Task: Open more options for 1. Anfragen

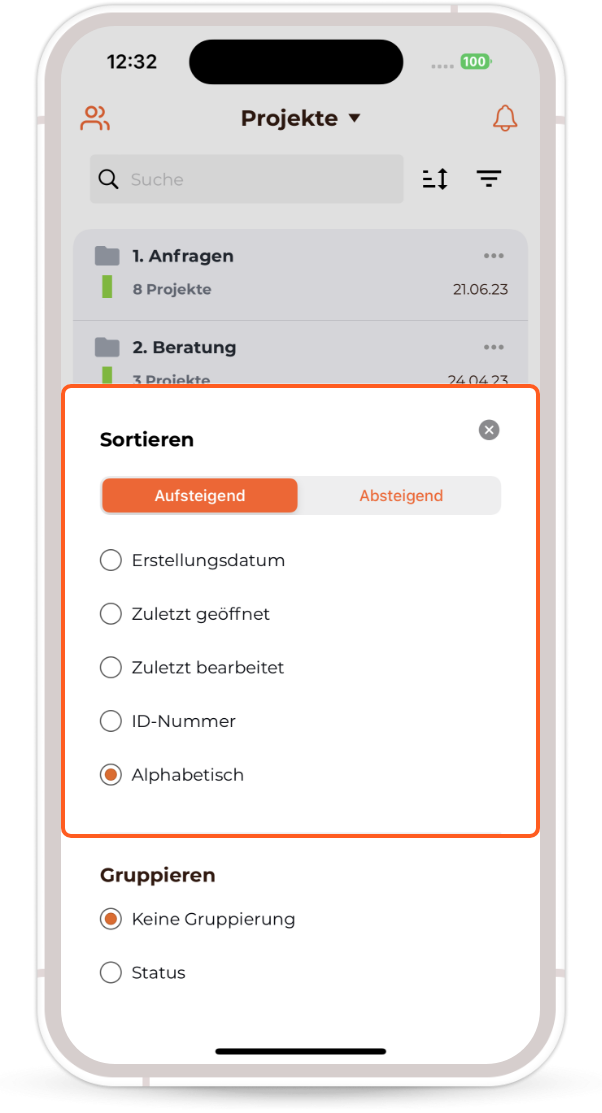Action: pos(493,256)
